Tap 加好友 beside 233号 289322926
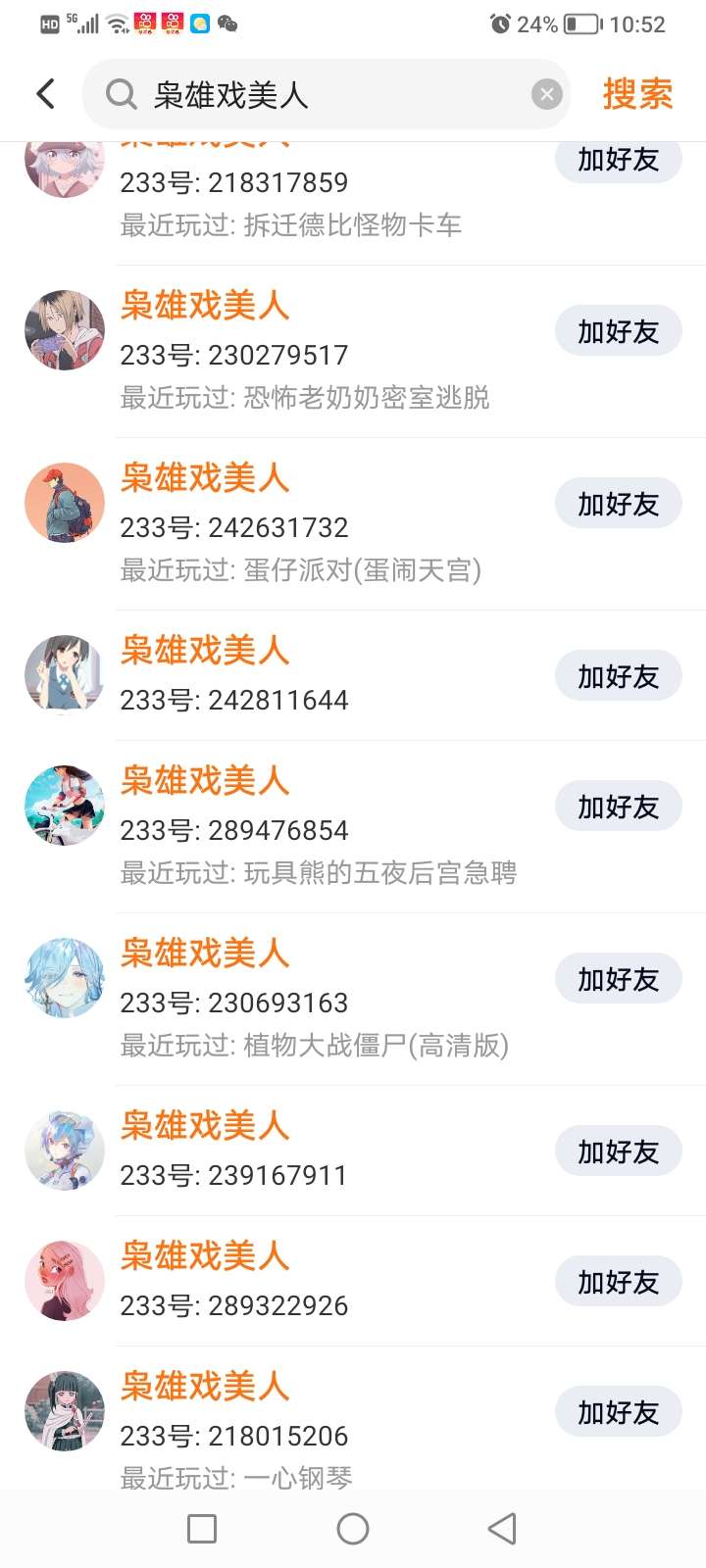The height and width of the screenshot is (1568, 706). pos(618,1283)
